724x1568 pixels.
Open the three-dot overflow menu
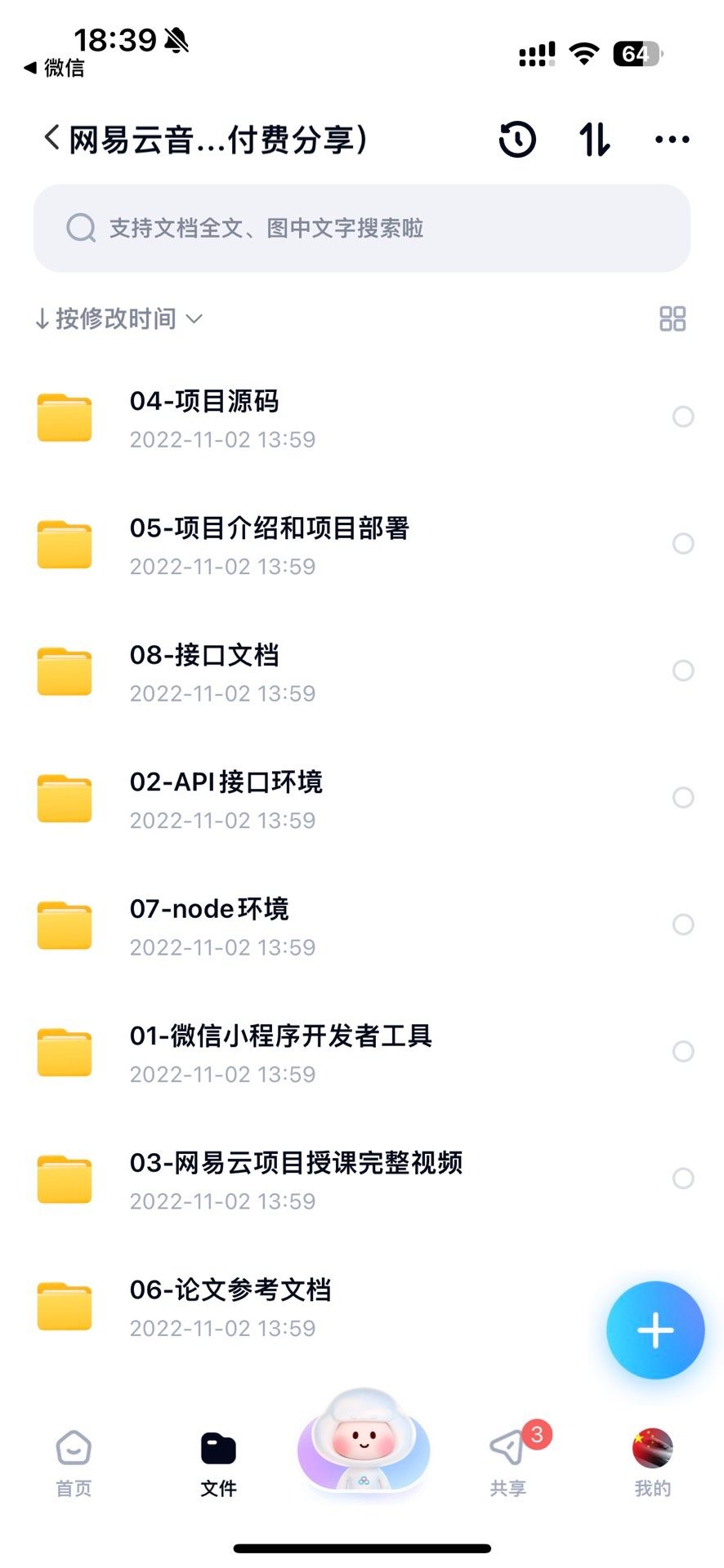672,140
